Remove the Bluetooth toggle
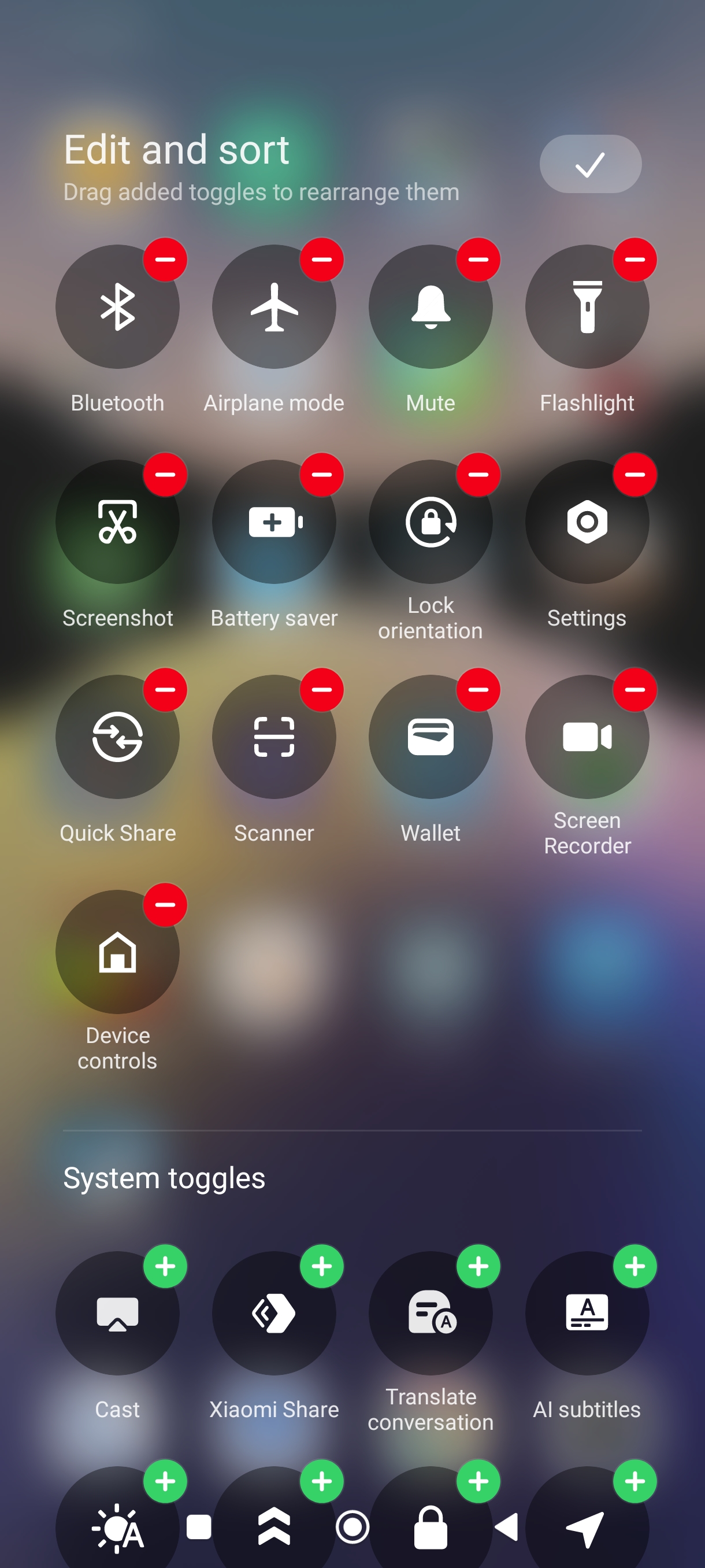705x1568 pixels. 165,259
